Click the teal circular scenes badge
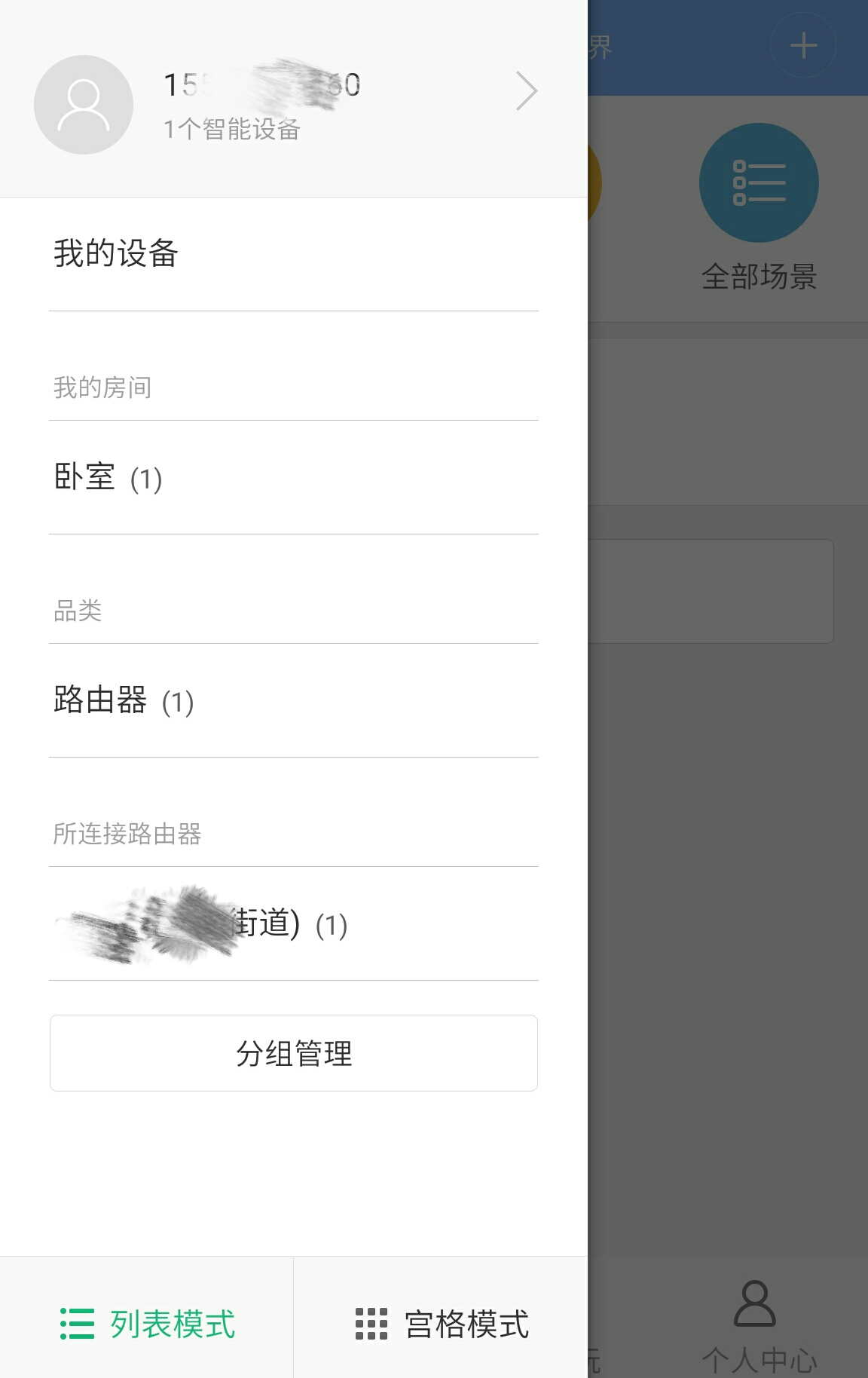This screenshot has height=1378, width=868. 759,182
